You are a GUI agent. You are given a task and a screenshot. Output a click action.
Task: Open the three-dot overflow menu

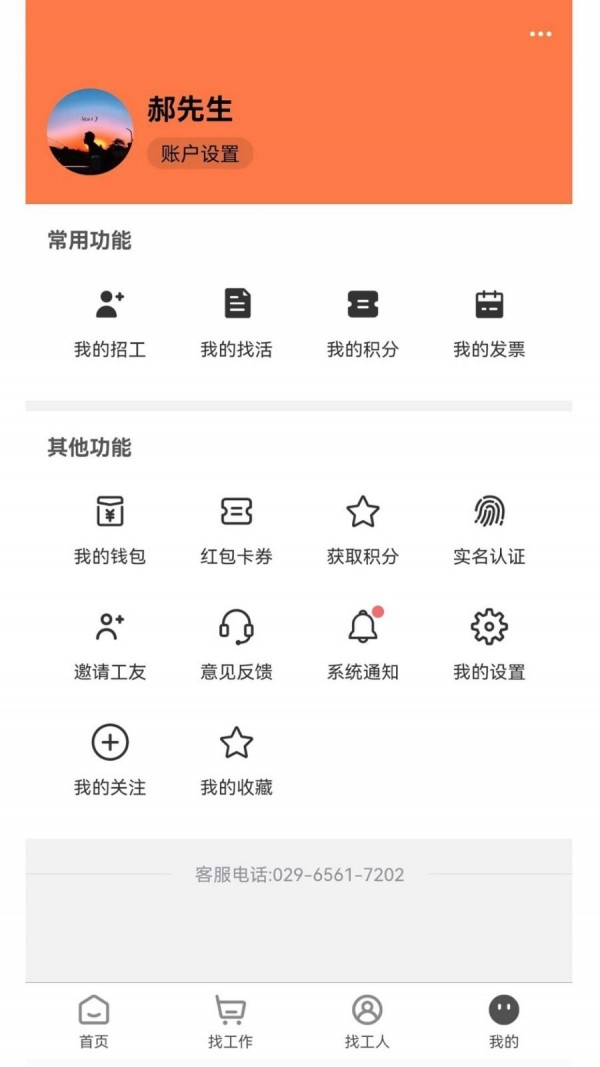click(x=540, y=34)
